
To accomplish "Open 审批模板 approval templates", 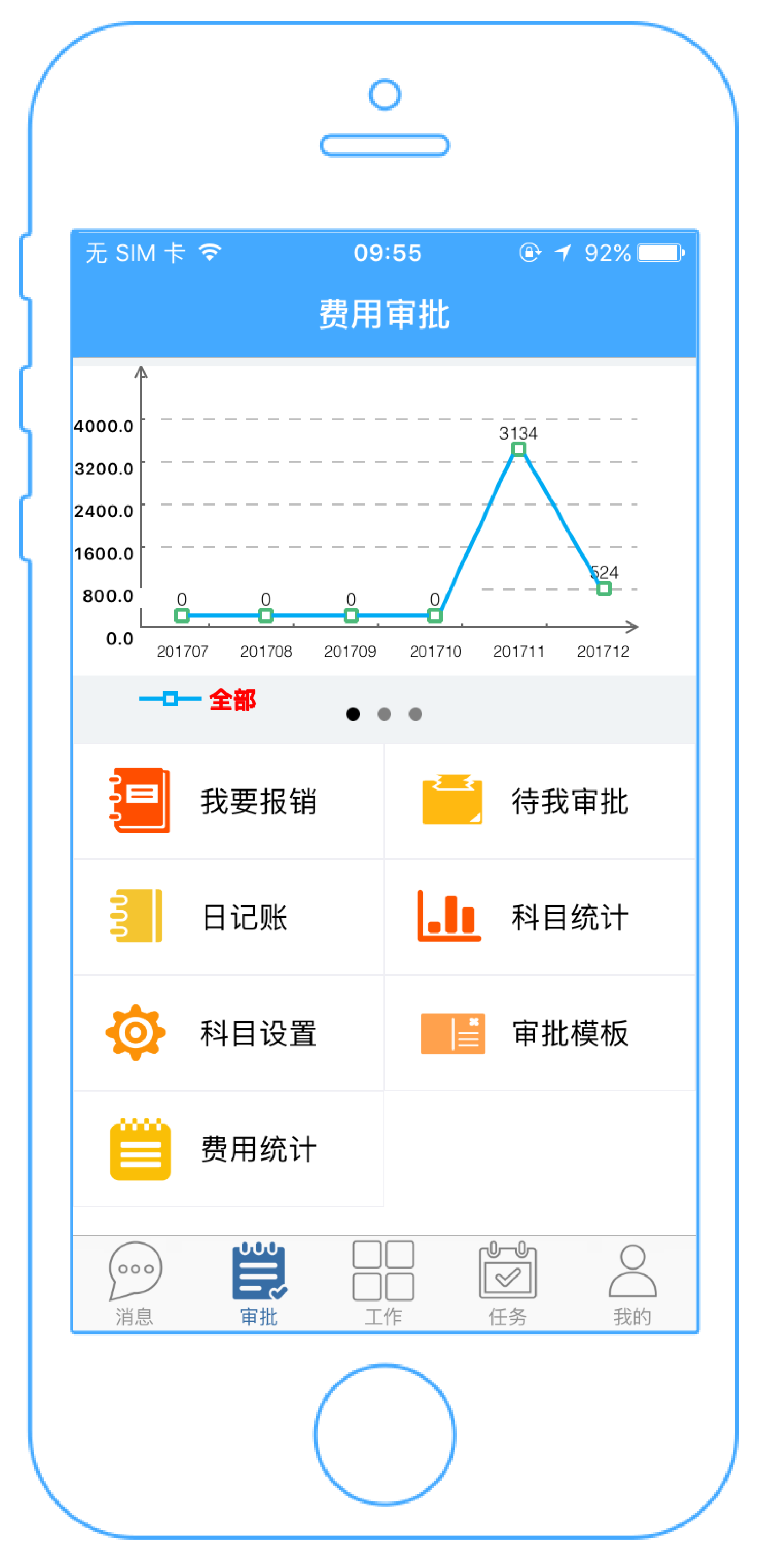I will coord(539,1033).
